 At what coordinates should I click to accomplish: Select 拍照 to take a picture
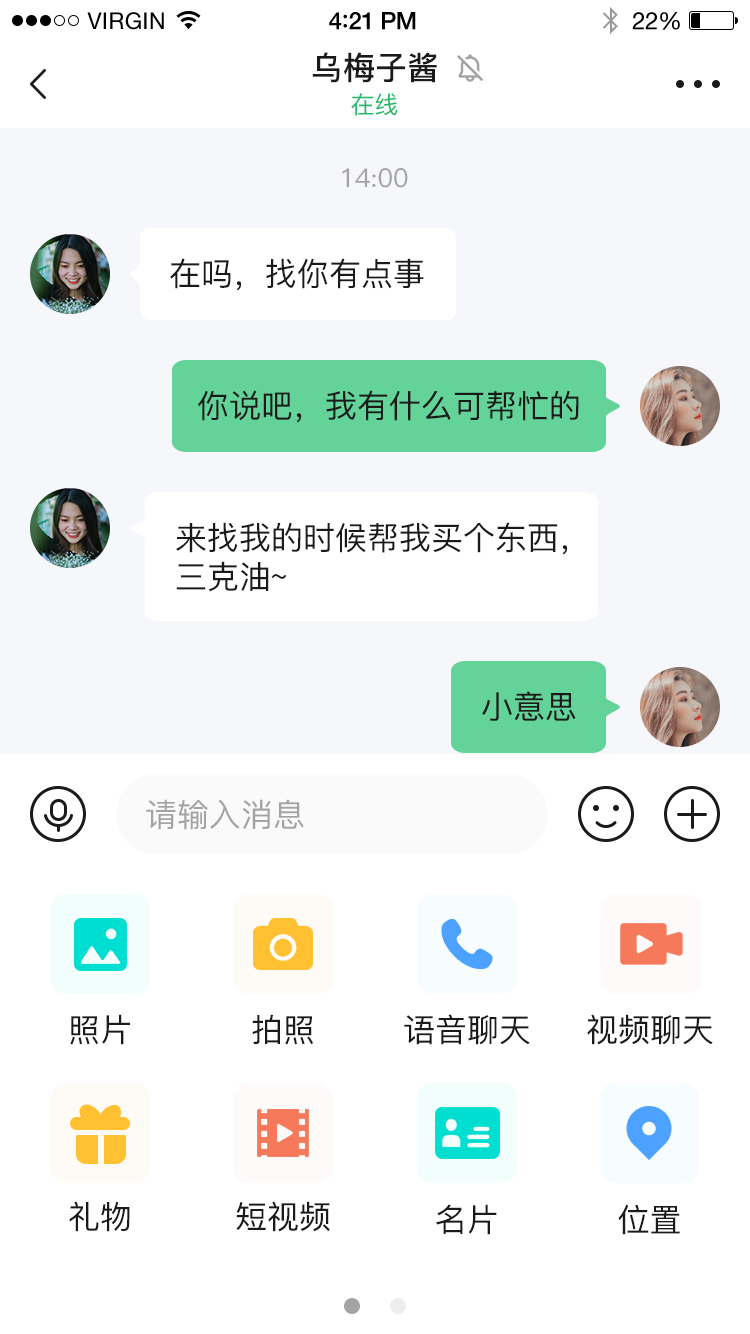point(283,944)
